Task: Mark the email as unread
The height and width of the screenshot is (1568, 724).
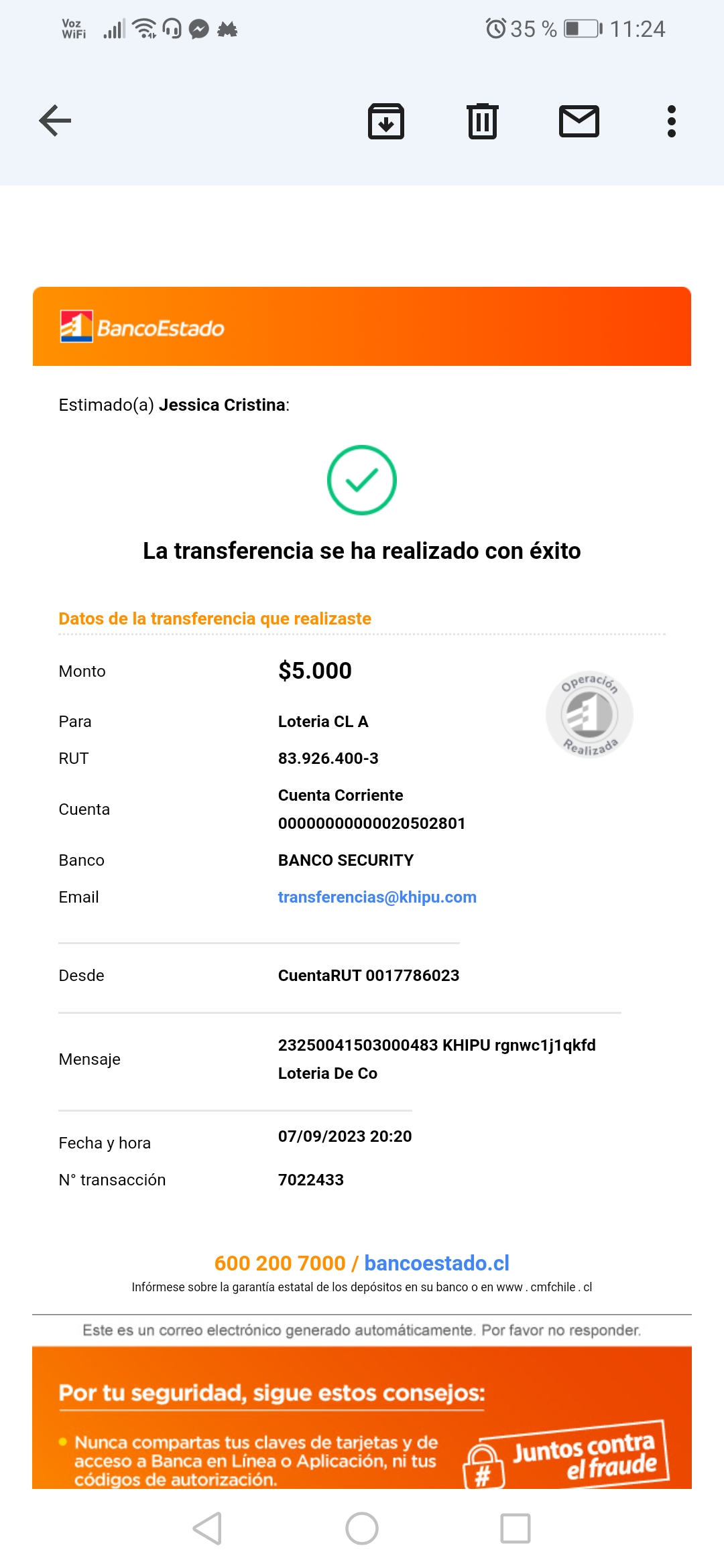Action: click(x=579, y=121)
